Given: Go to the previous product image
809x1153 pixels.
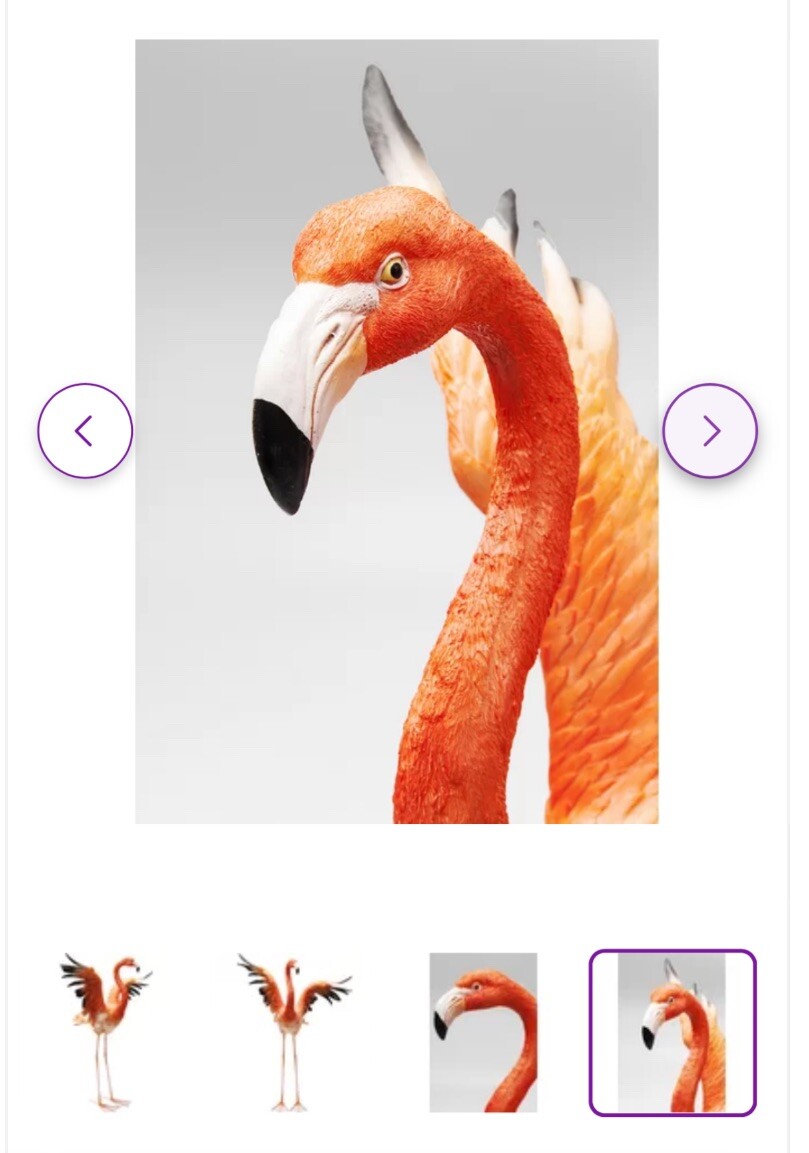Looking at the screenshot, I should pos(85,431).
